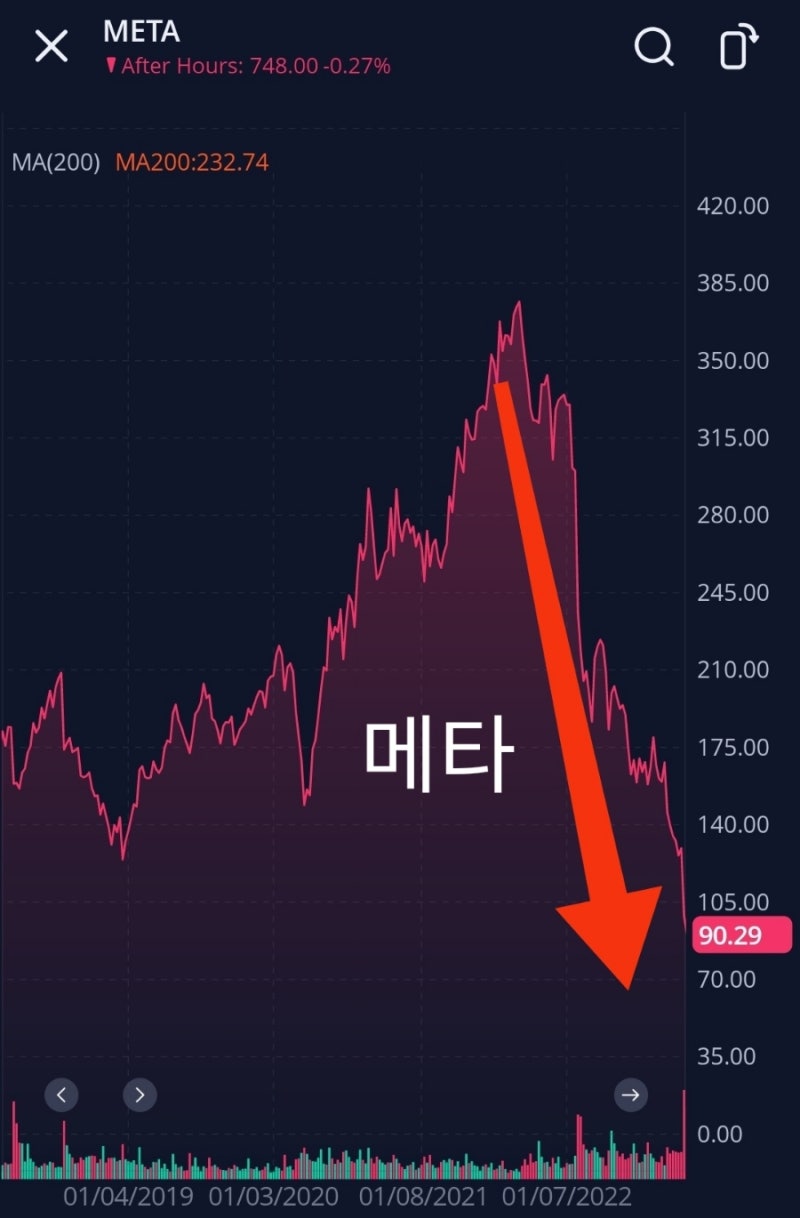800x1218 pixels.
Task: Tap the current price tag 90.29
Action: 740,936
